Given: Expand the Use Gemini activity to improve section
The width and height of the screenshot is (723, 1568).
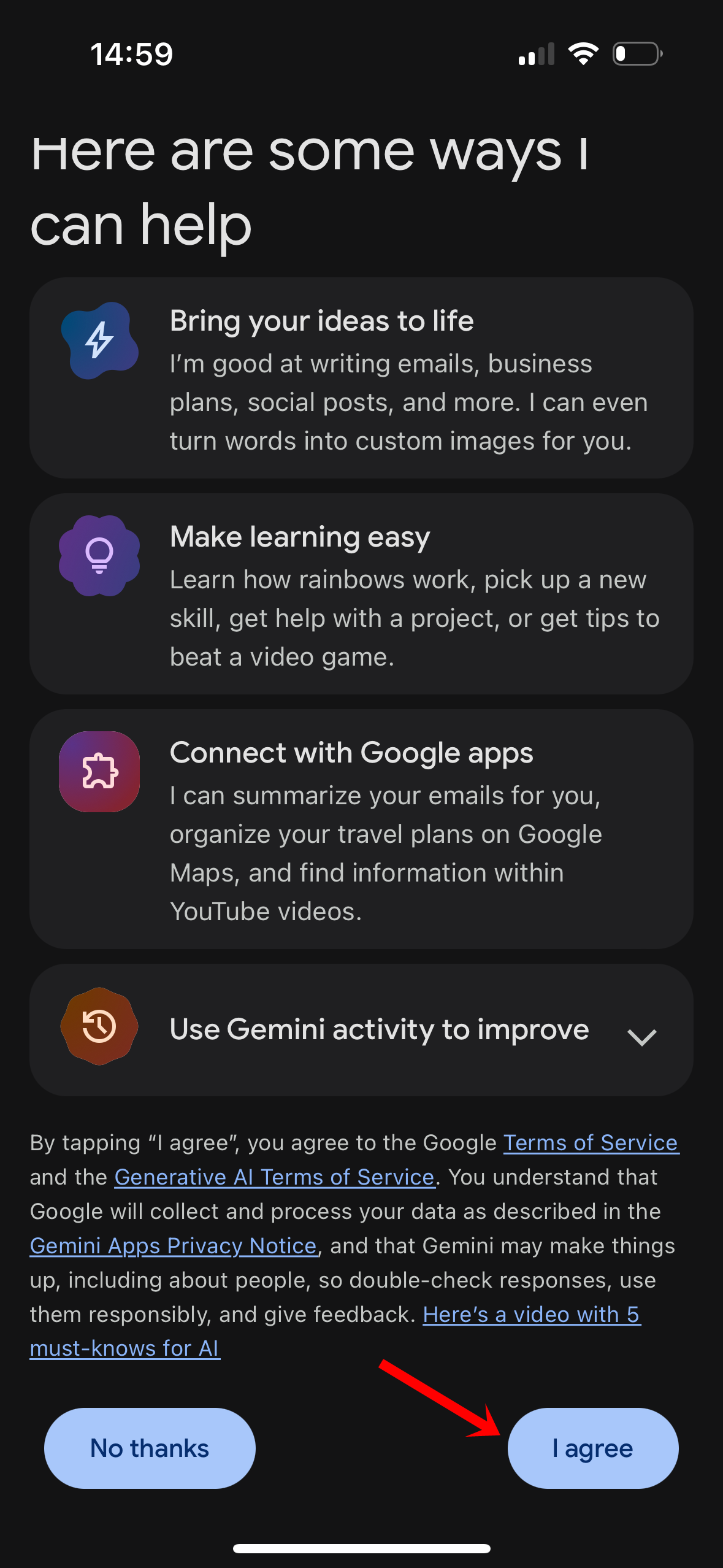Looking at the screenshot, I should (641, 1036).
